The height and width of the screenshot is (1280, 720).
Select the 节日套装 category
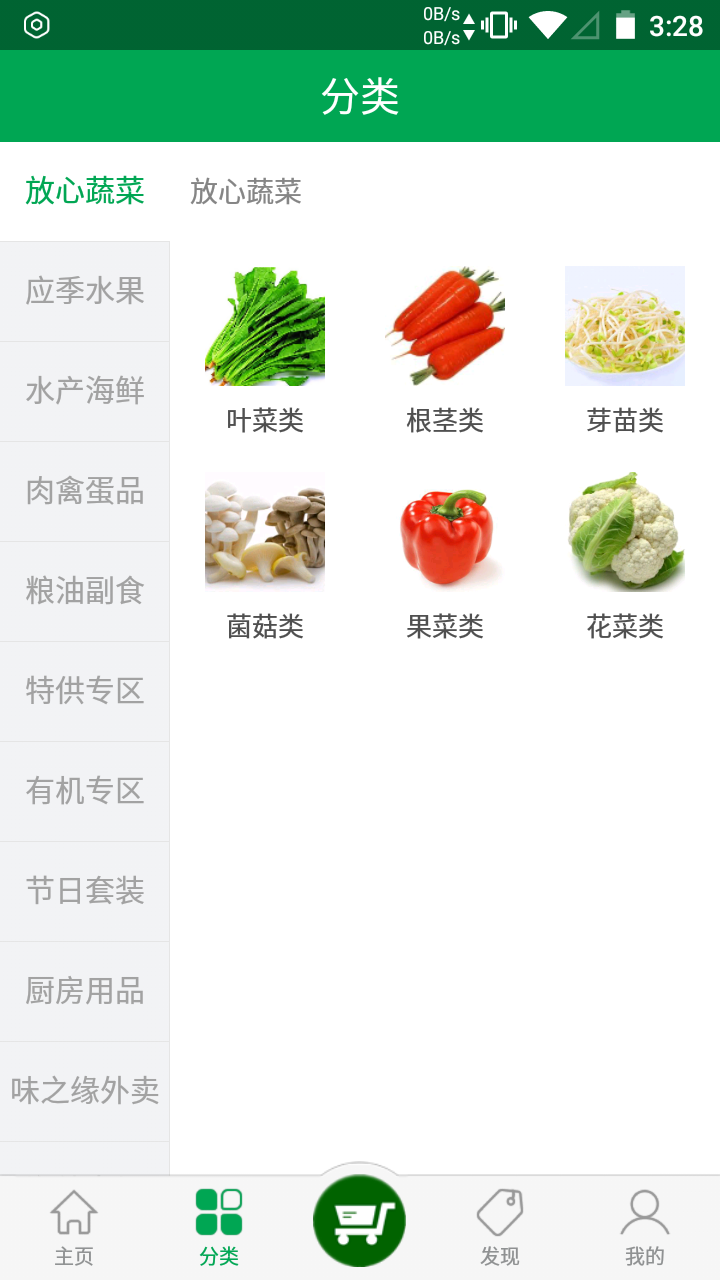pos(85,891)
